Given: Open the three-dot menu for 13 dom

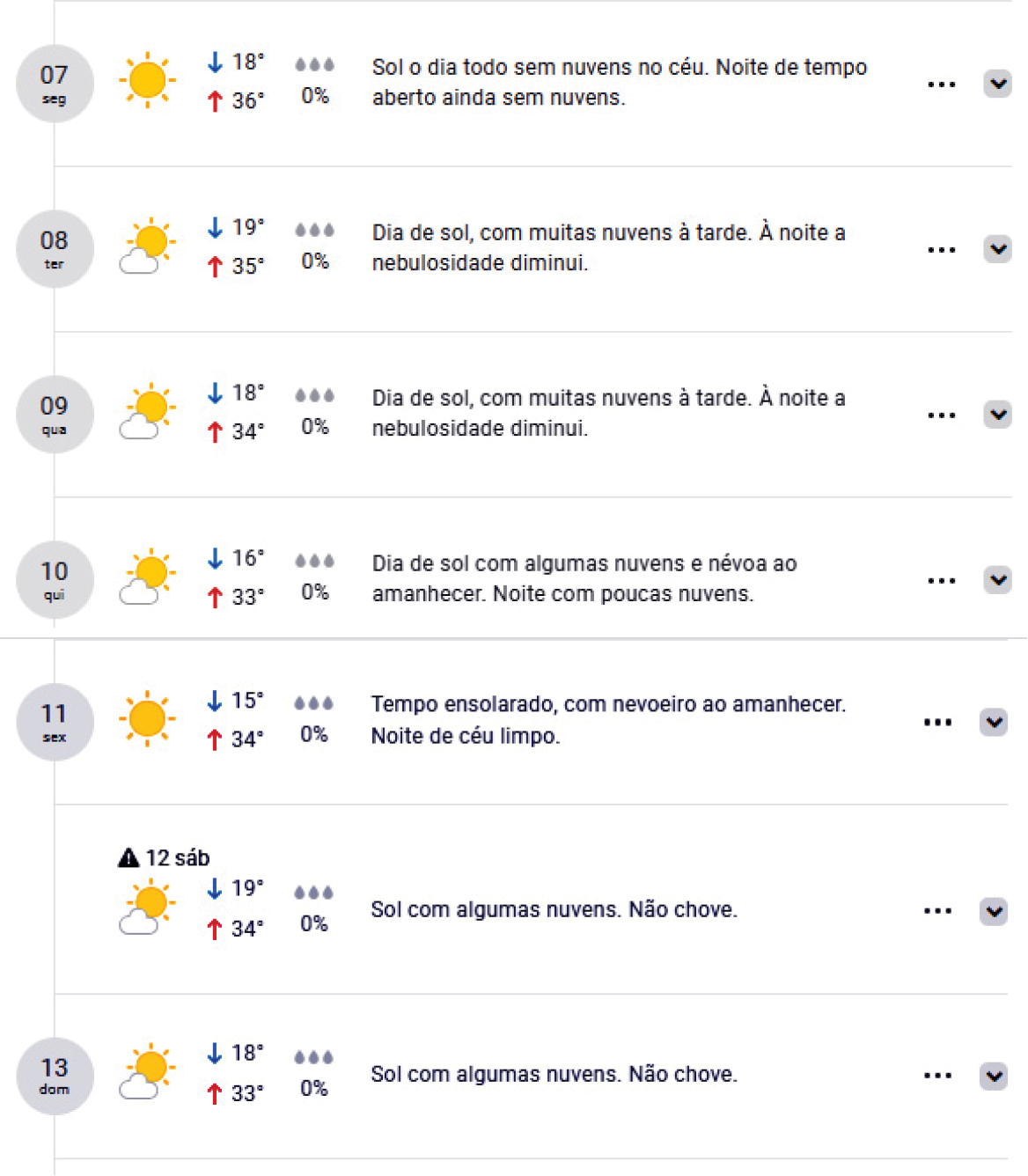Looking at the screenshot, I should (937, 1076).
